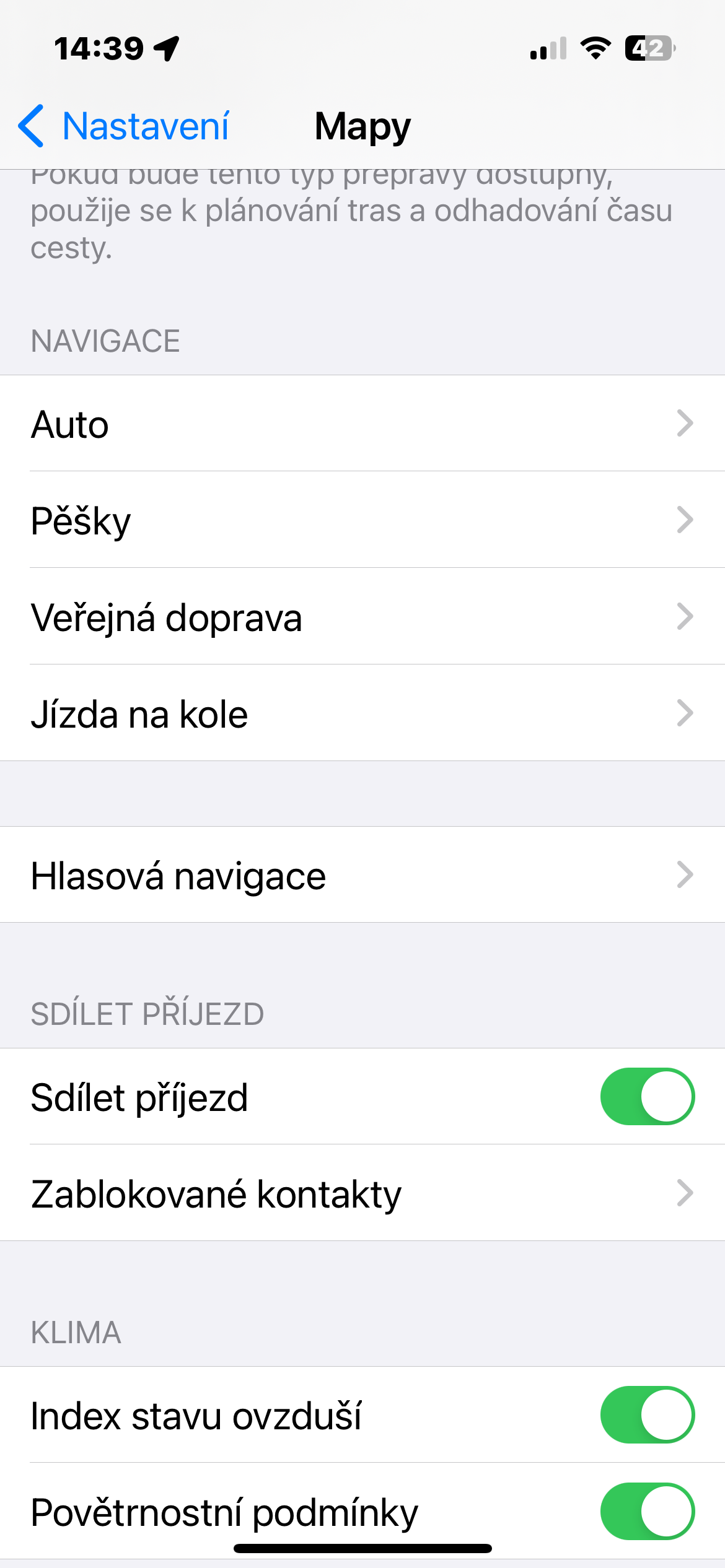Toggle Povětrnostní podmínky off

[647, 1511]
